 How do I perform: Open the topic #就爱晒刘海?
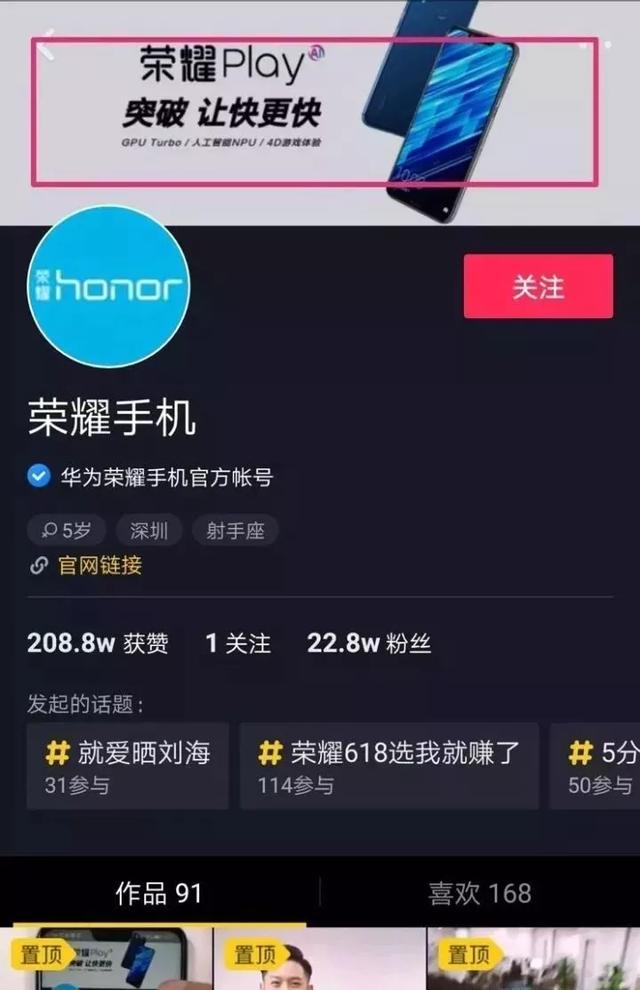[x=128, y=765]
